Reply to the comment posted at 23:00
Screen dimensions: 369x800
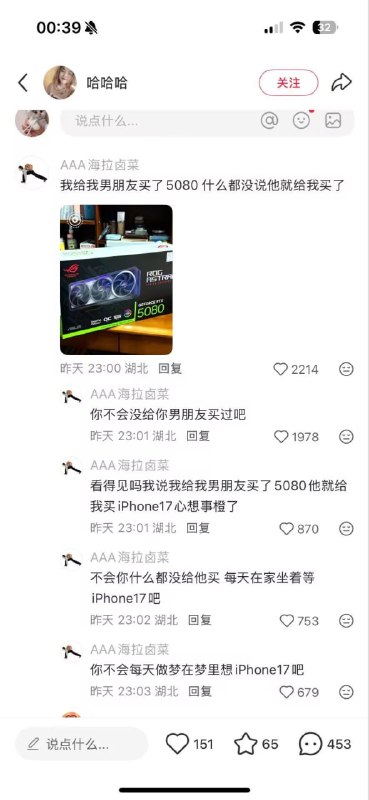coord(170,368)
